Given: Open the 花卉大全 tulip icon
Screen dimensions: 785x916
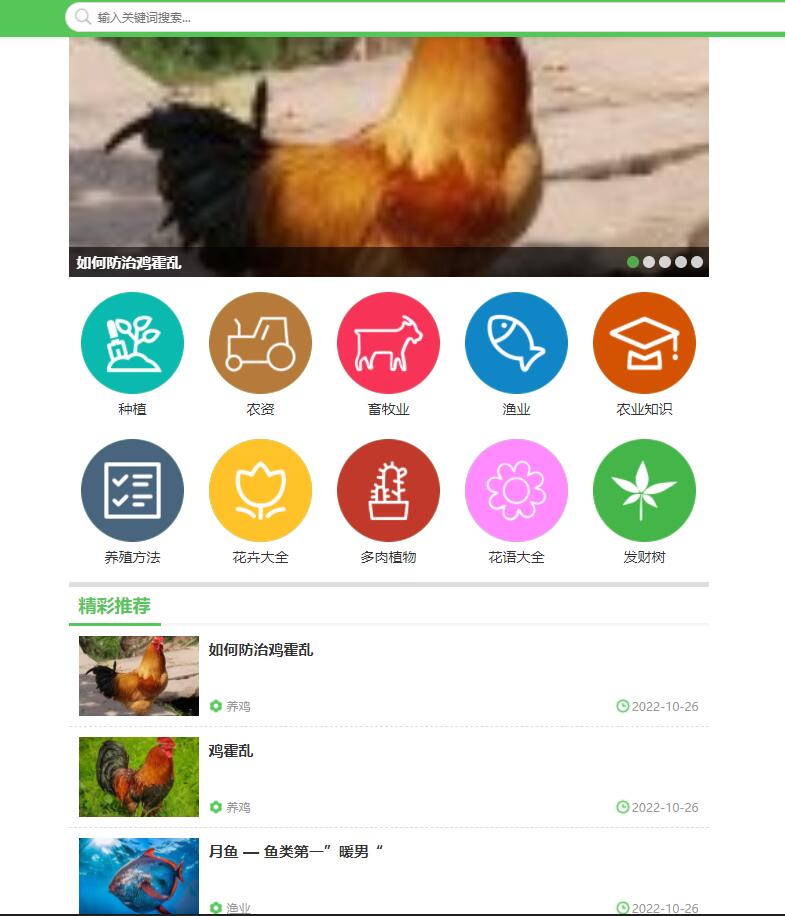Looking at the screenshot, I should point(261,491).
